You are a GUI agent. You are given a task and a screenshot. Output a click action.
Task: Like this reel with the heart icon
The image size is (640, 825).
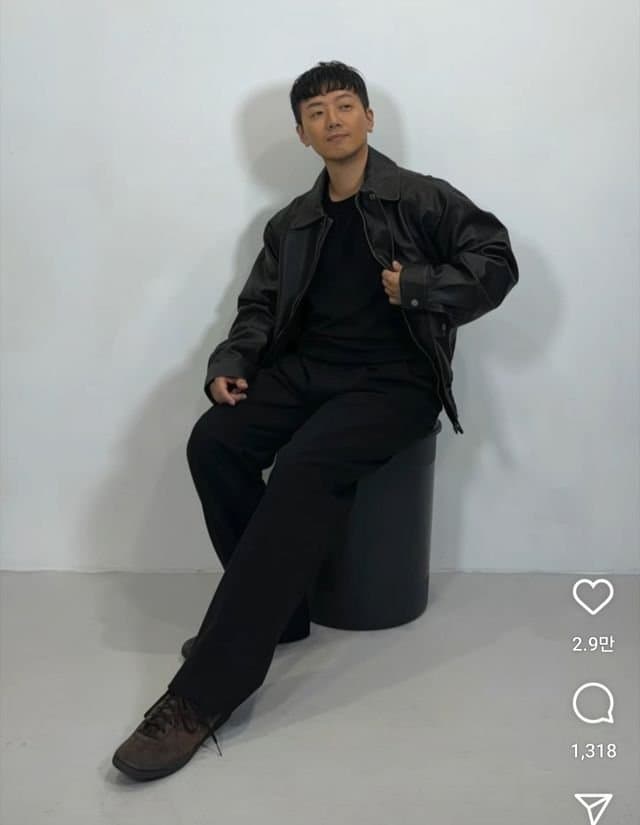593,597
